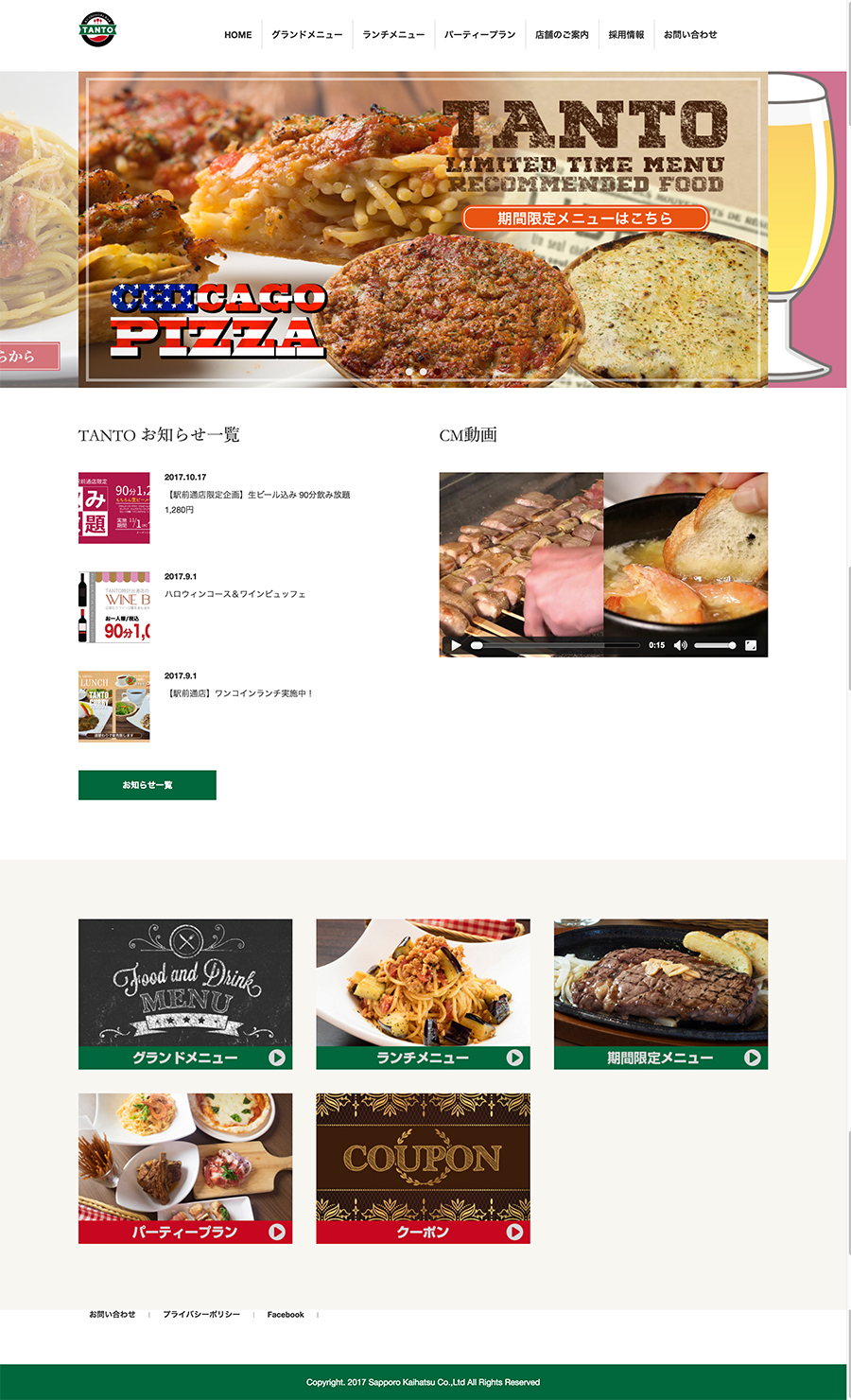Viewport: 851px width, 1400px height.
Task: Mute the CM video sound
Action: (680, 645)
